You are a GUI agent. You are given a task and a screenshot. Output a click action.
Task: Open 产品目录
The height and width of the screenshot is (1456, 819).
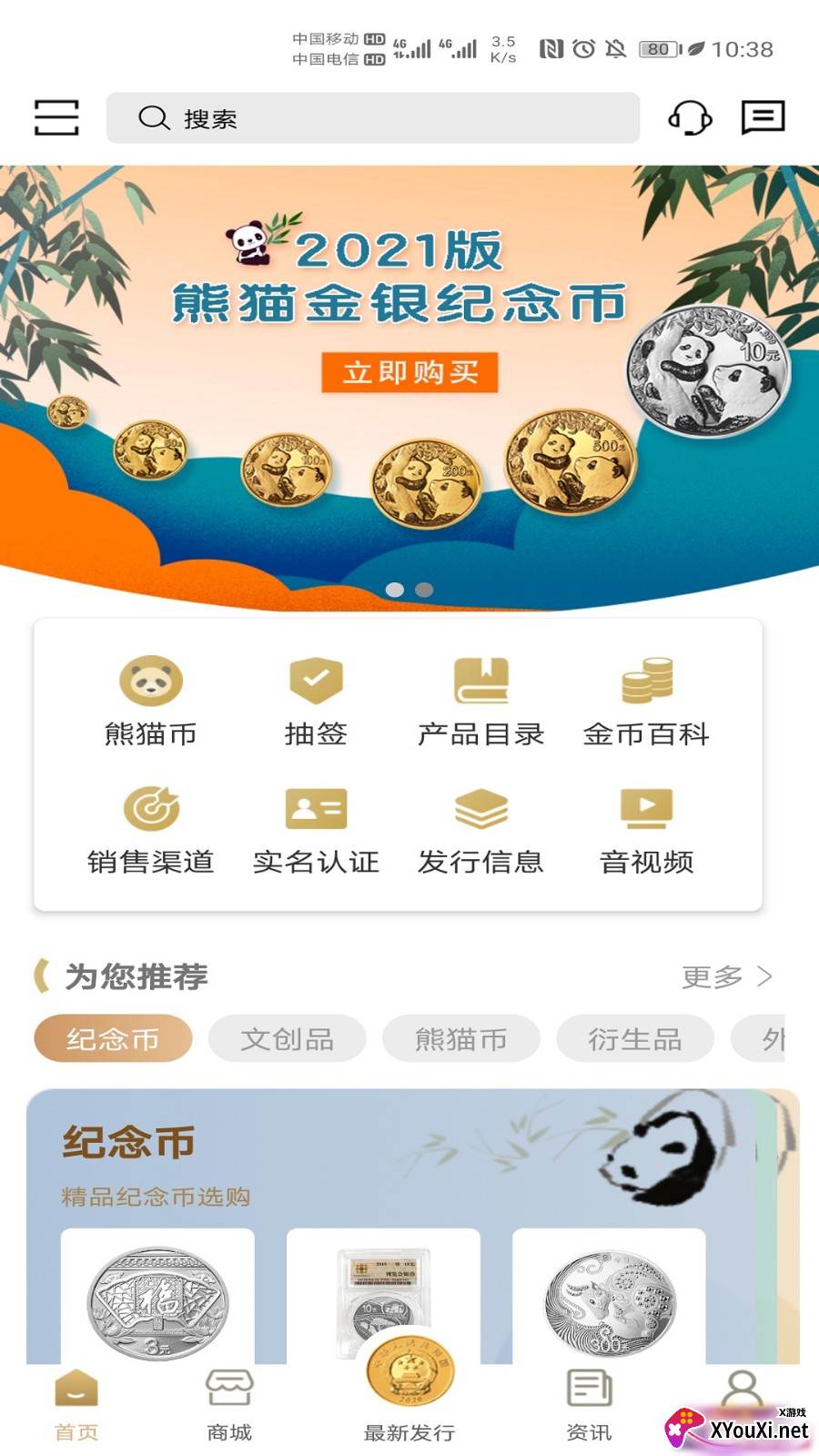tap(480, 701)
